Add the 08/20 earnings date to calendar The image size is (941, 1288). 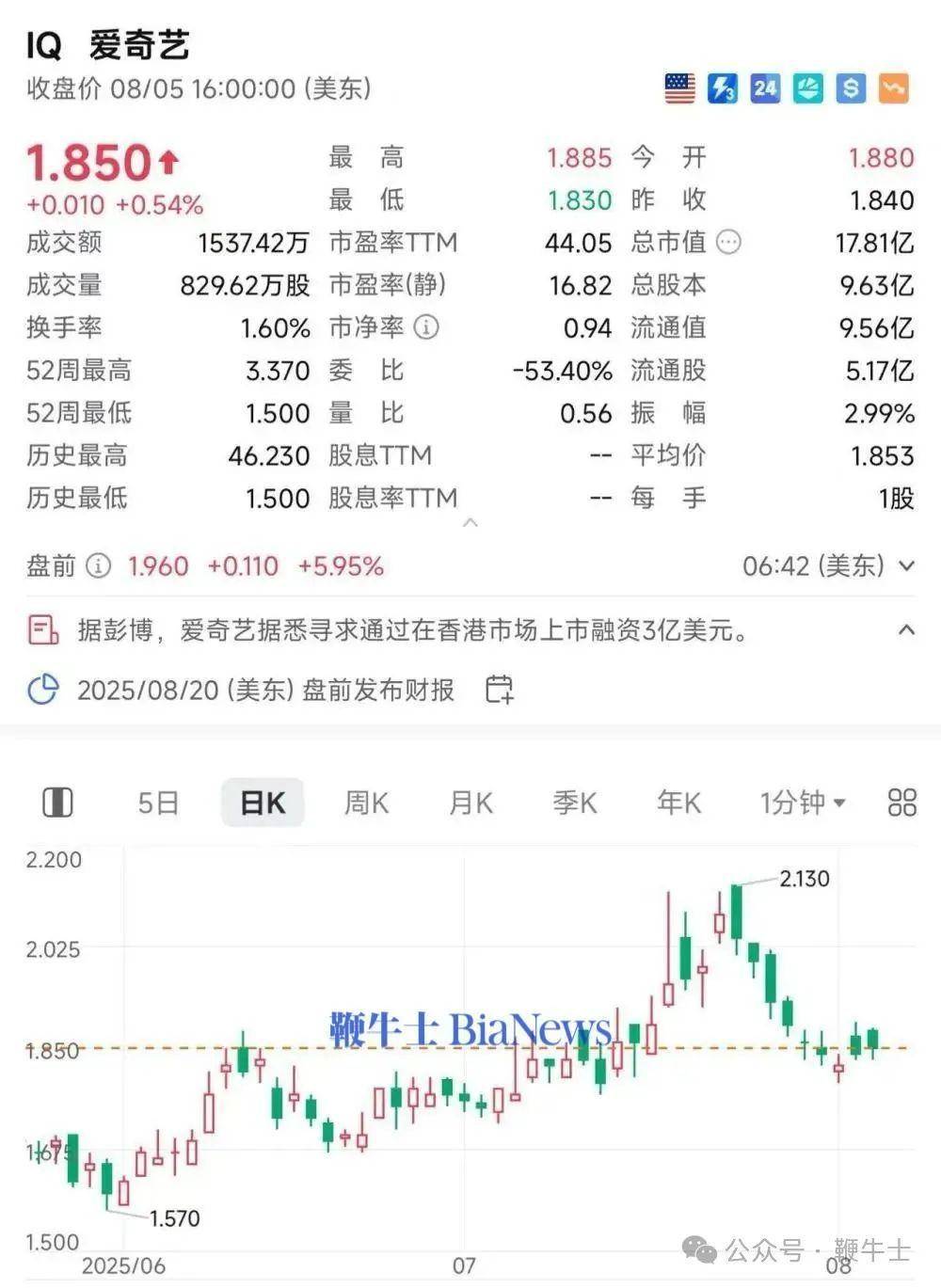(499, 690)
